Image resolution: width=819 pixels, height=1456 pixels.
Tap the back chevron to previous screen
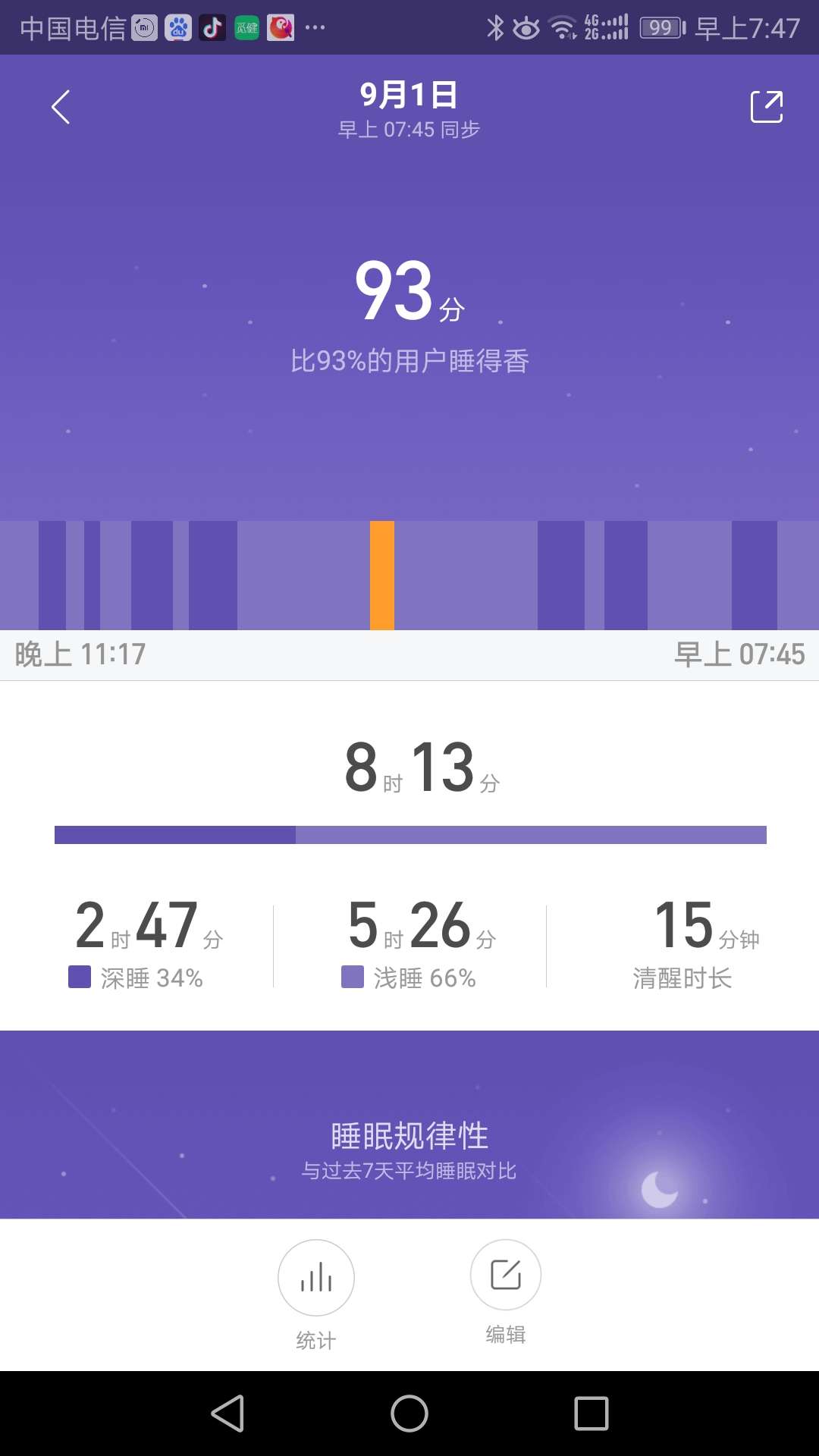click(61, 106)
